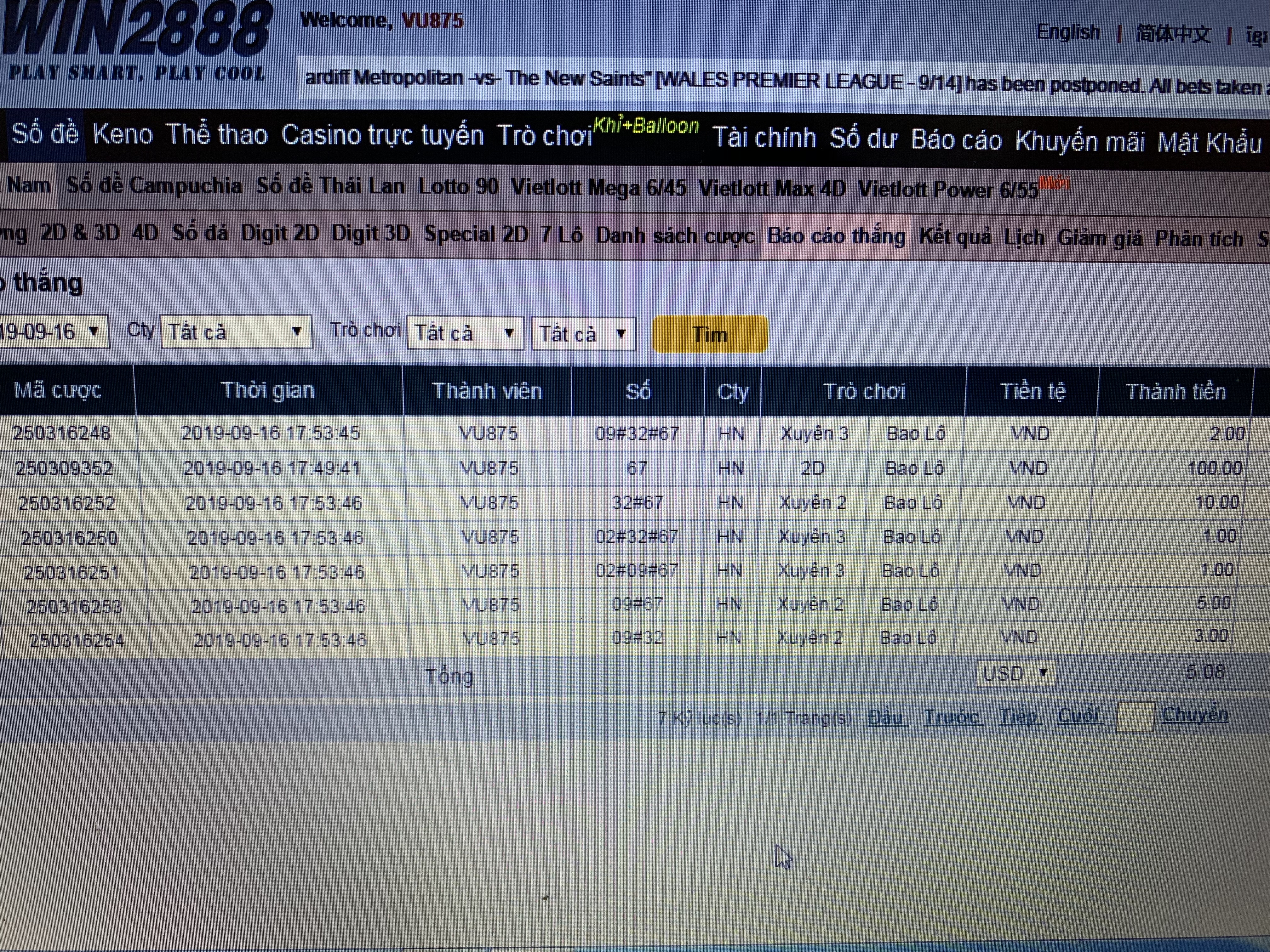This screenshot has width=1270, height=952.
Task: Open the Tài chính menu
Action: pyautogui.click(x=764, y=138)
